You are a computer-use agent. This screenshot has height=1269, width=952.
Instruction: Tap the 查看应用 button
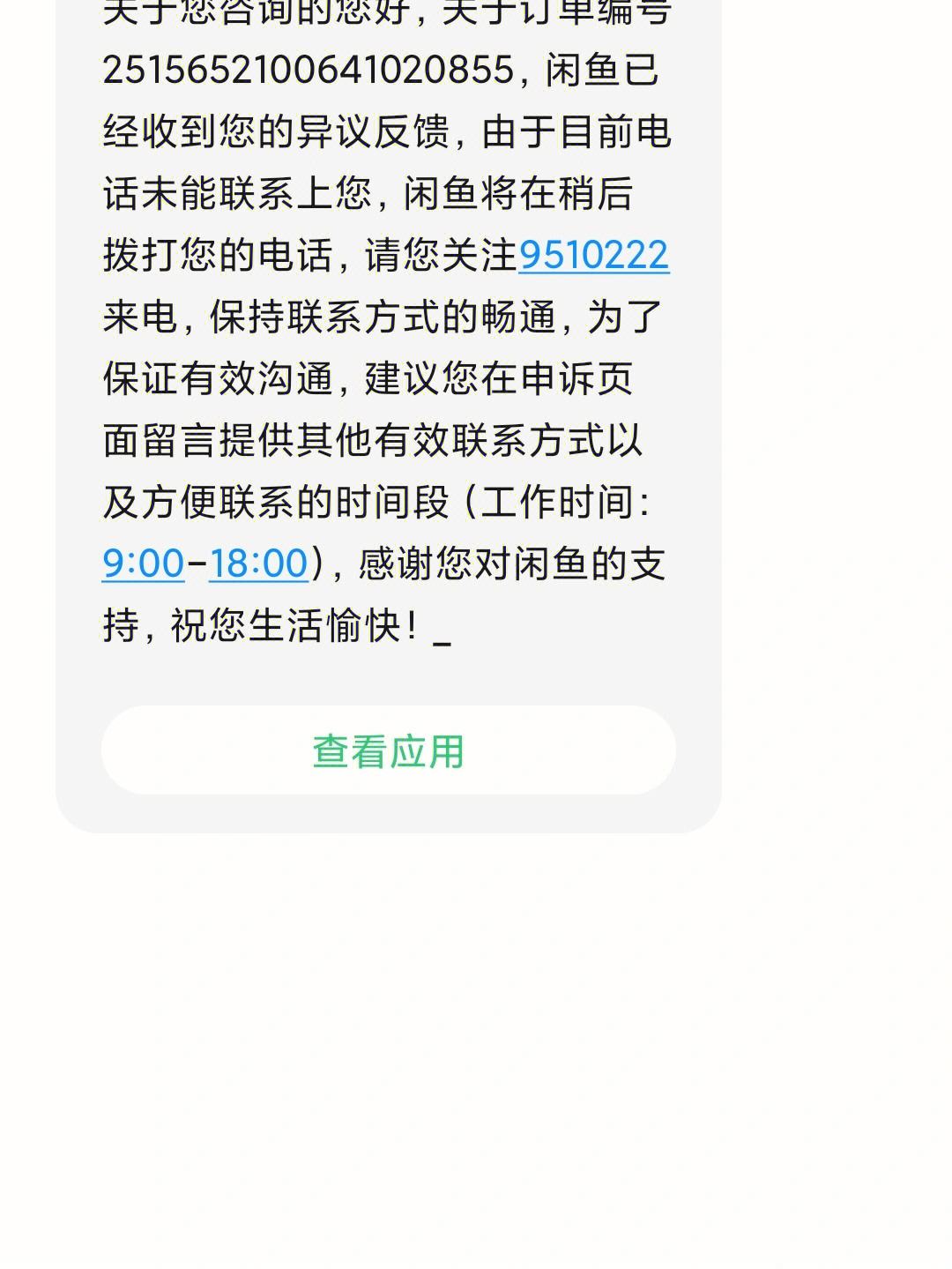[388, 750]
